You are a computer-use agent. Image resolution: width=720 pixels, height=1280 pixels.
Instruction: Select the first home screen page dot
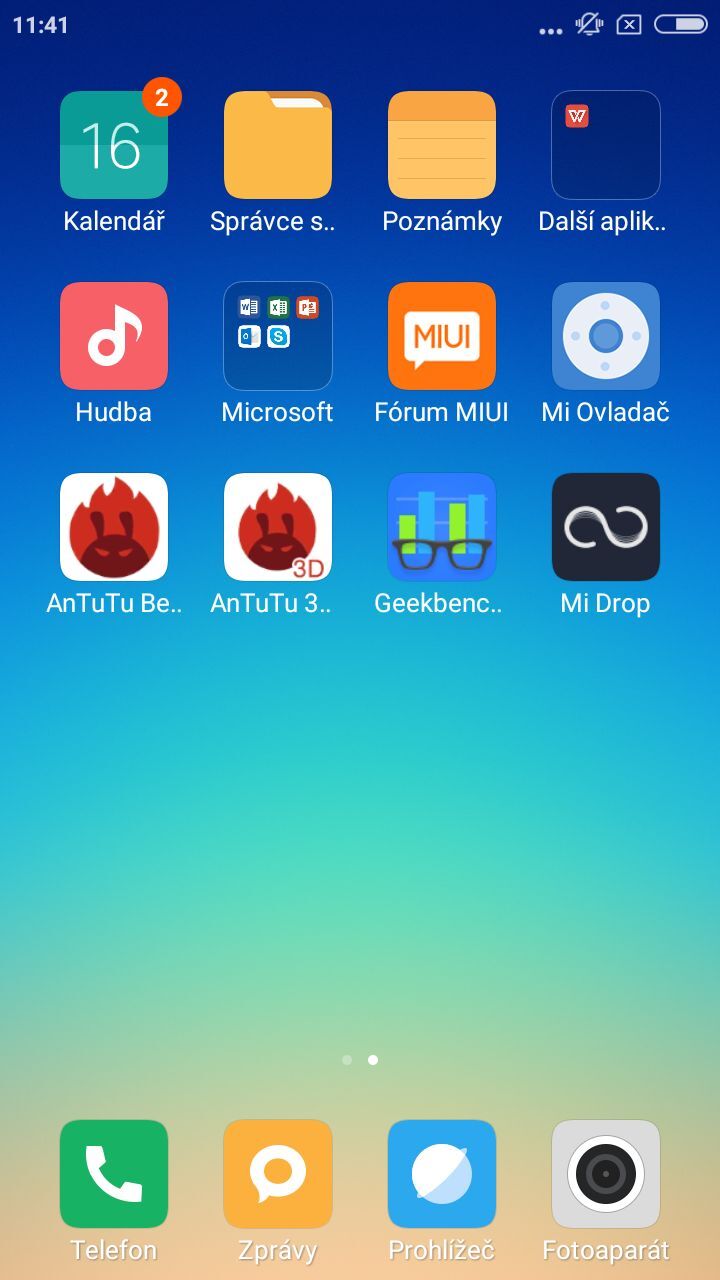pyautogui.click(x=346, y=1059)
